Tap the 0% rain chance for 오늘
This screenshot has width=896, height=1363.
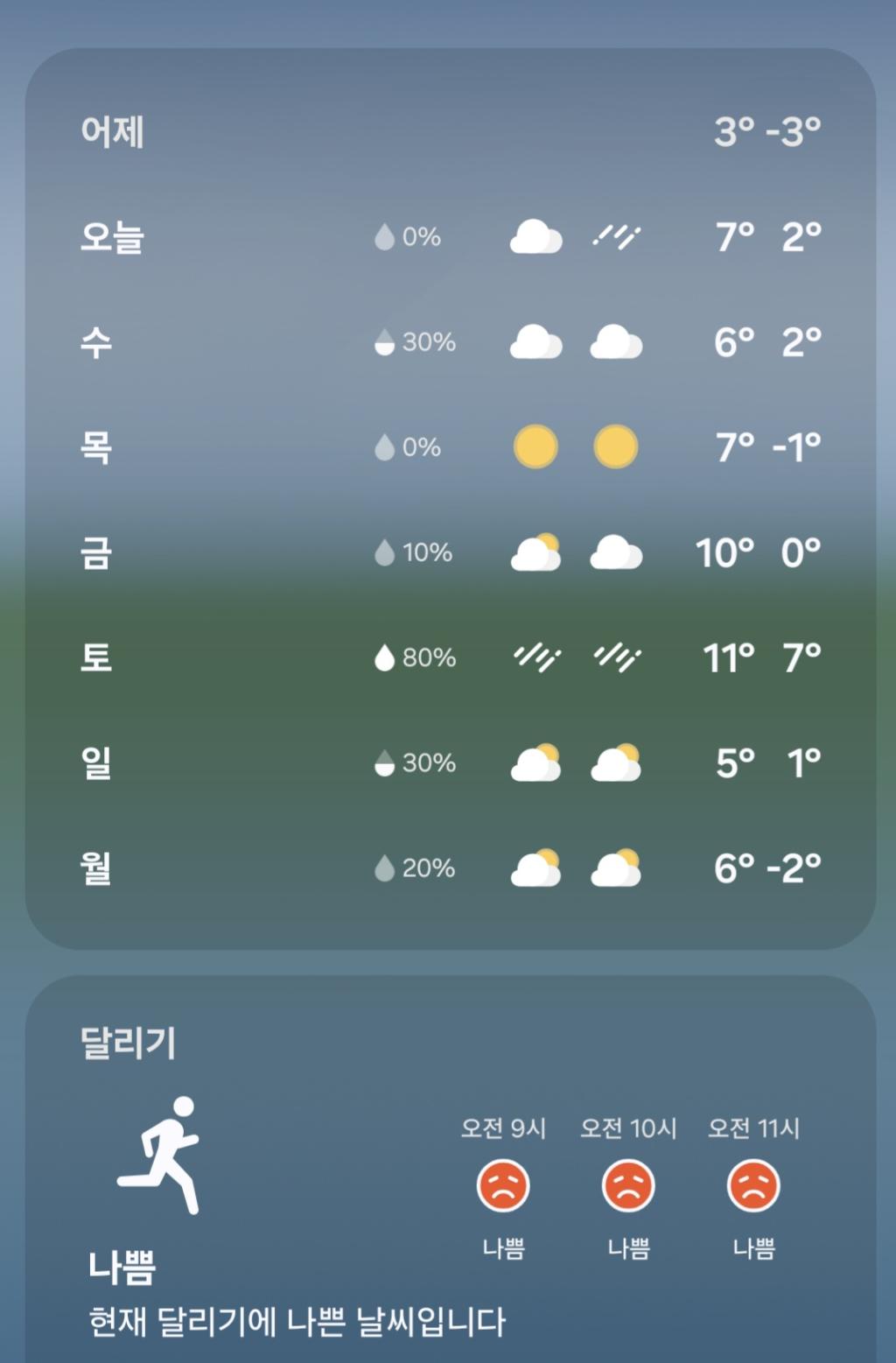[411, 235]
